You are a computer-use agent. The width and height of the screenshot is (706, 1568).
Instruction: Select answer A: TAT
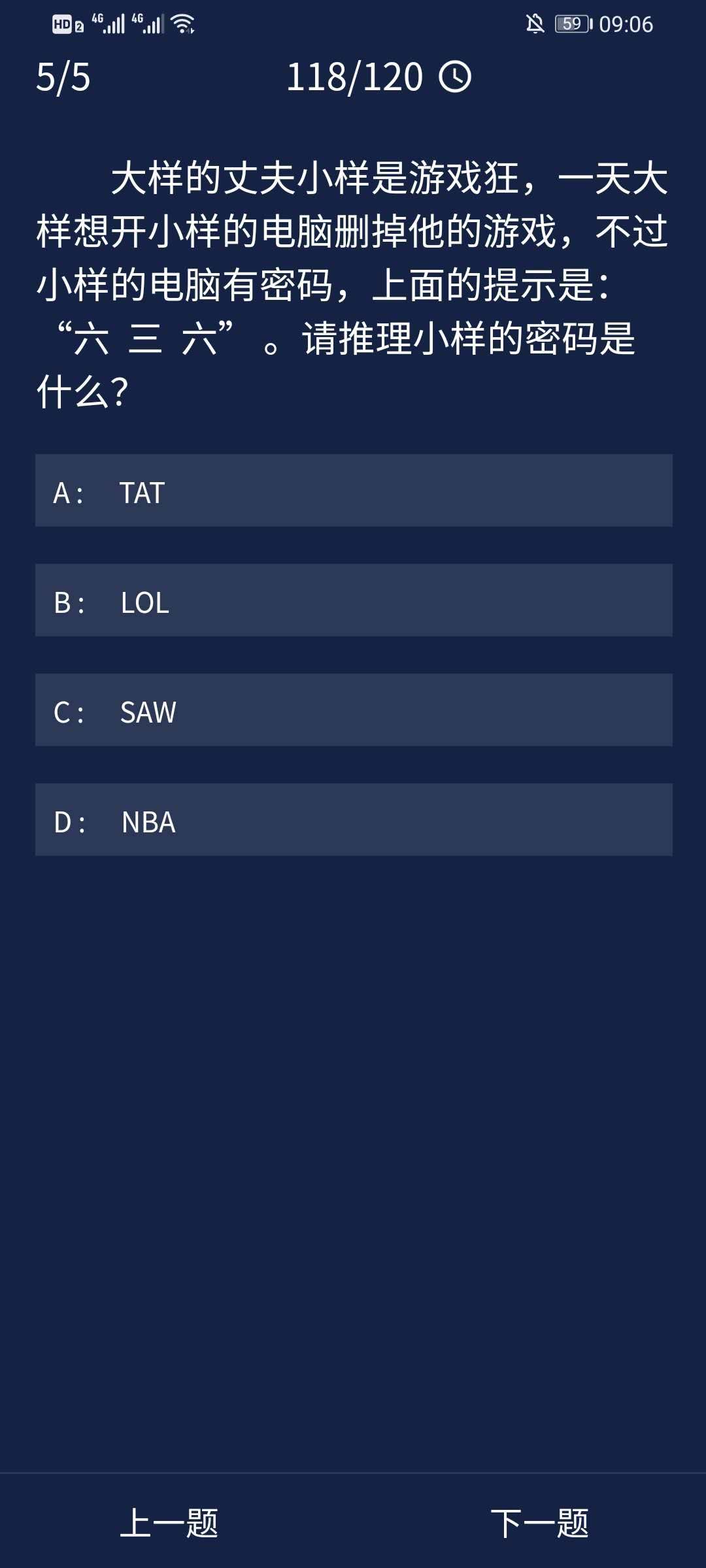[353, 491]
